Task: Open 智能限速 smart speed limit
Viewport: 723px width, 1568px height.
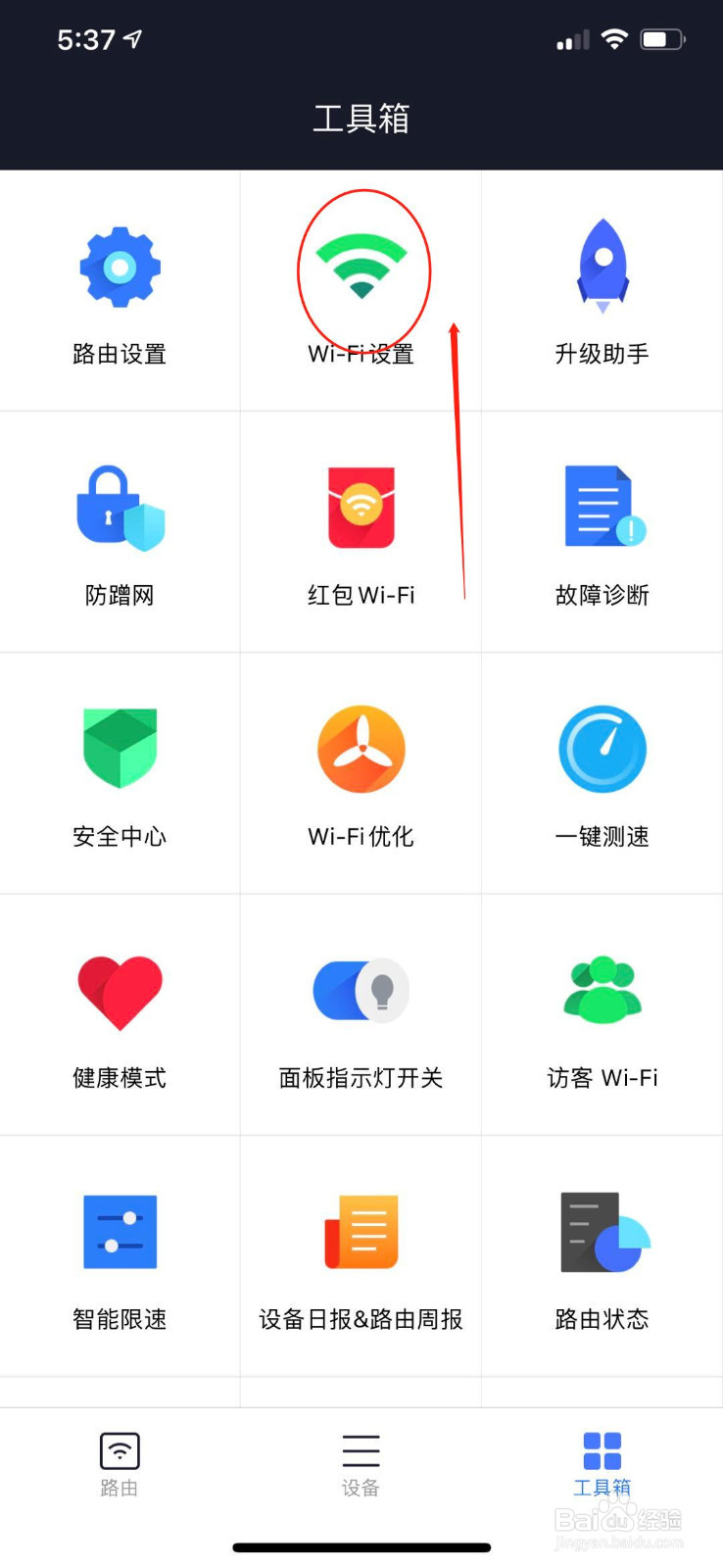Action: tap(119, 1256)
